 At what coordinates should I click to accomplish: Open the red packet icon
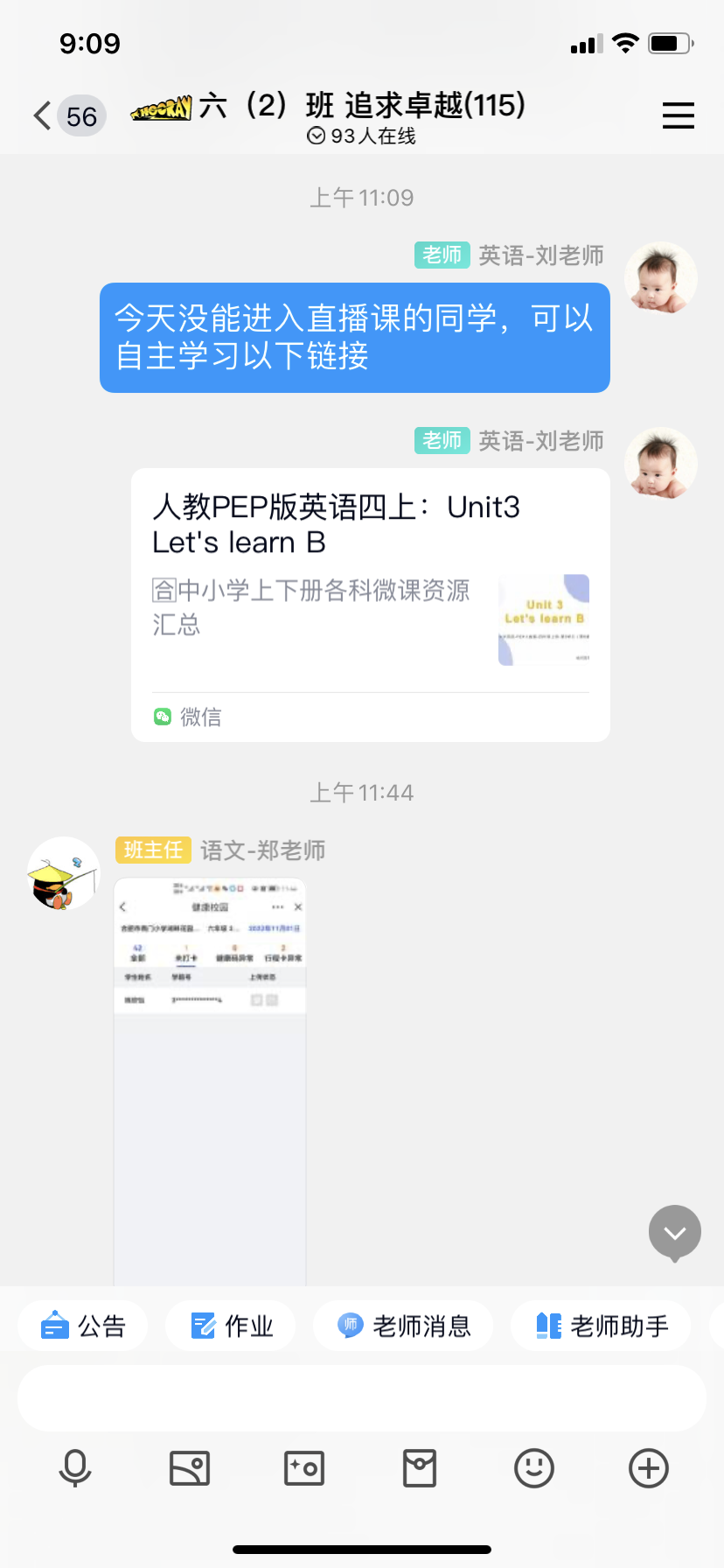[x=420, y=1468]
